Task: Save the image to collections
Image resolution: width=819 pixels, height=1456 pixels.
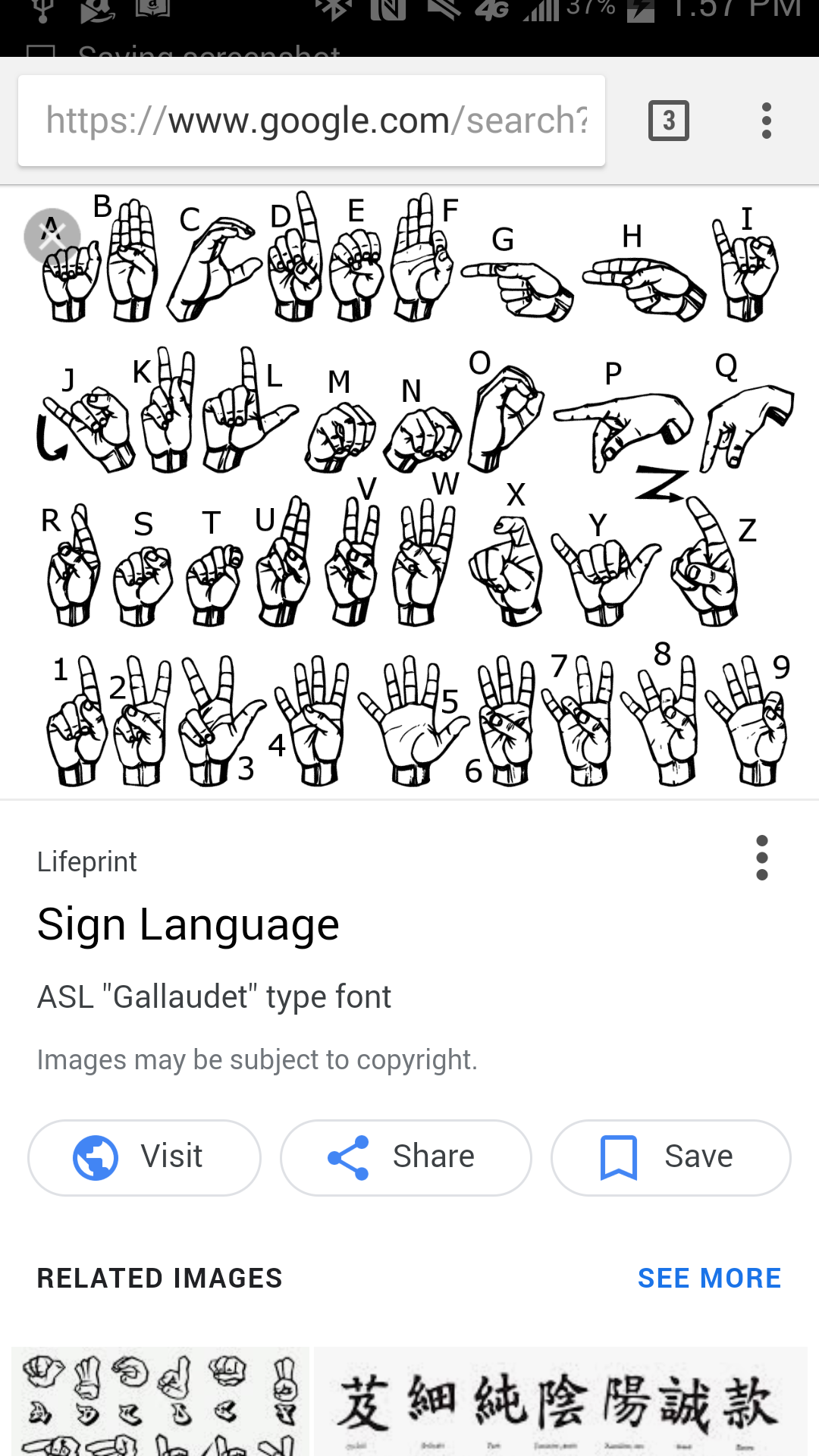Action: [x=670, y=1157]
